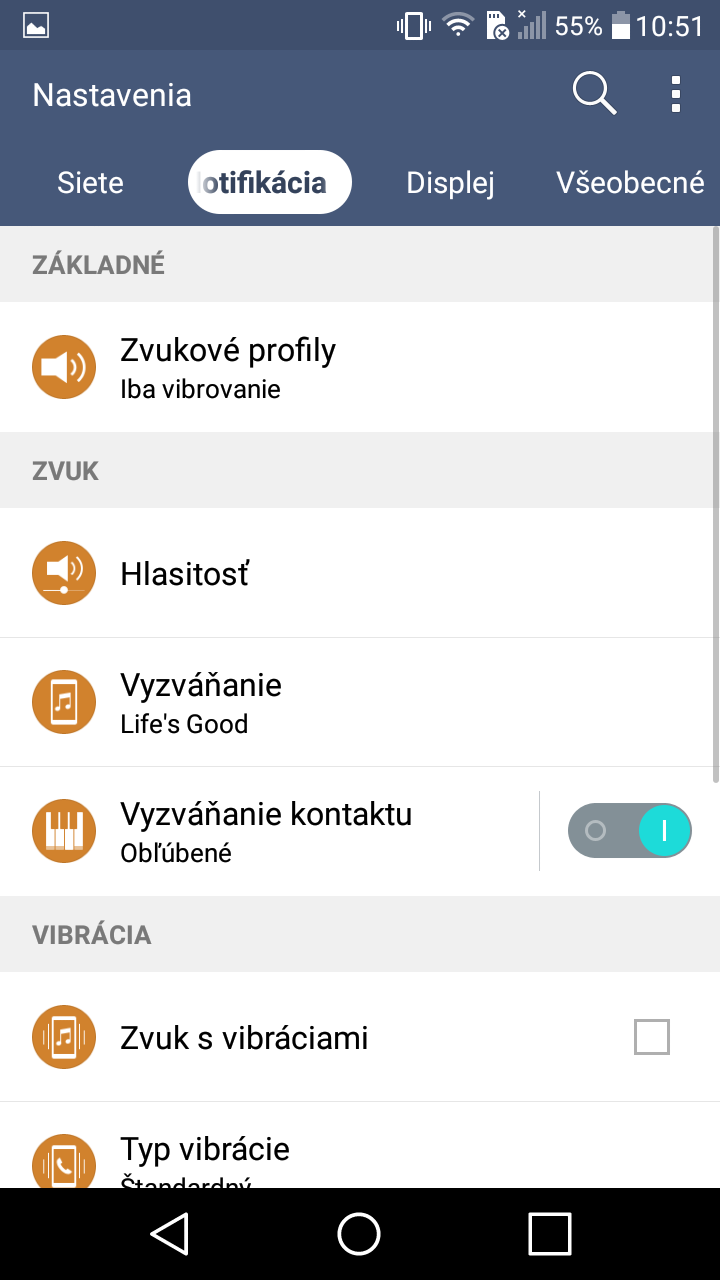
Task: Open Typ vibrácie settings
Action: [360, 1145]
